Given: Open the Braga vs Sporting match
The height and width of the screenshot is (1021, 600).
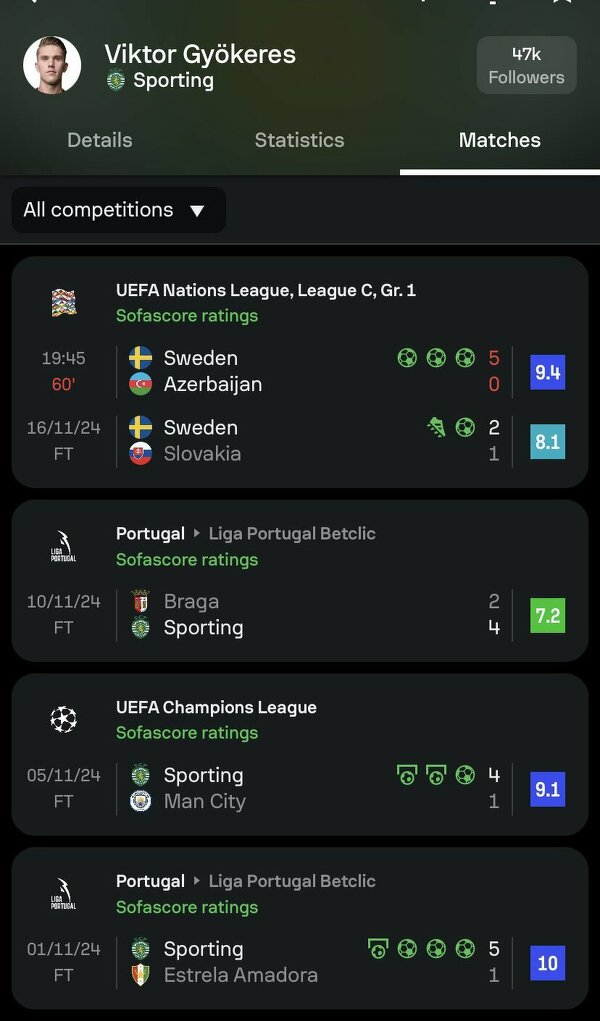Looking at the screenshot, I should tap(300, 615).
